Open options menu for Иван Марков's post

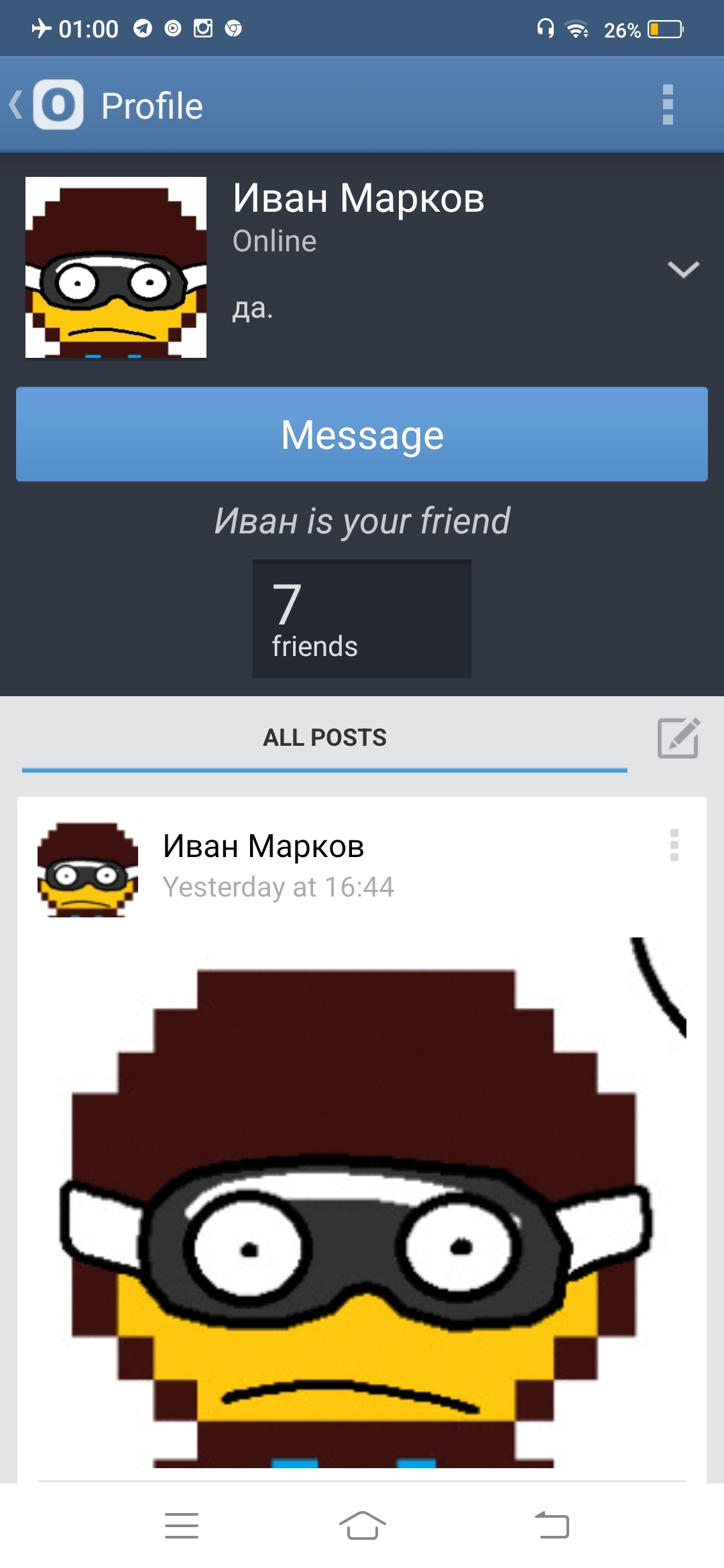pyautogui.click(x=674, y=846)
